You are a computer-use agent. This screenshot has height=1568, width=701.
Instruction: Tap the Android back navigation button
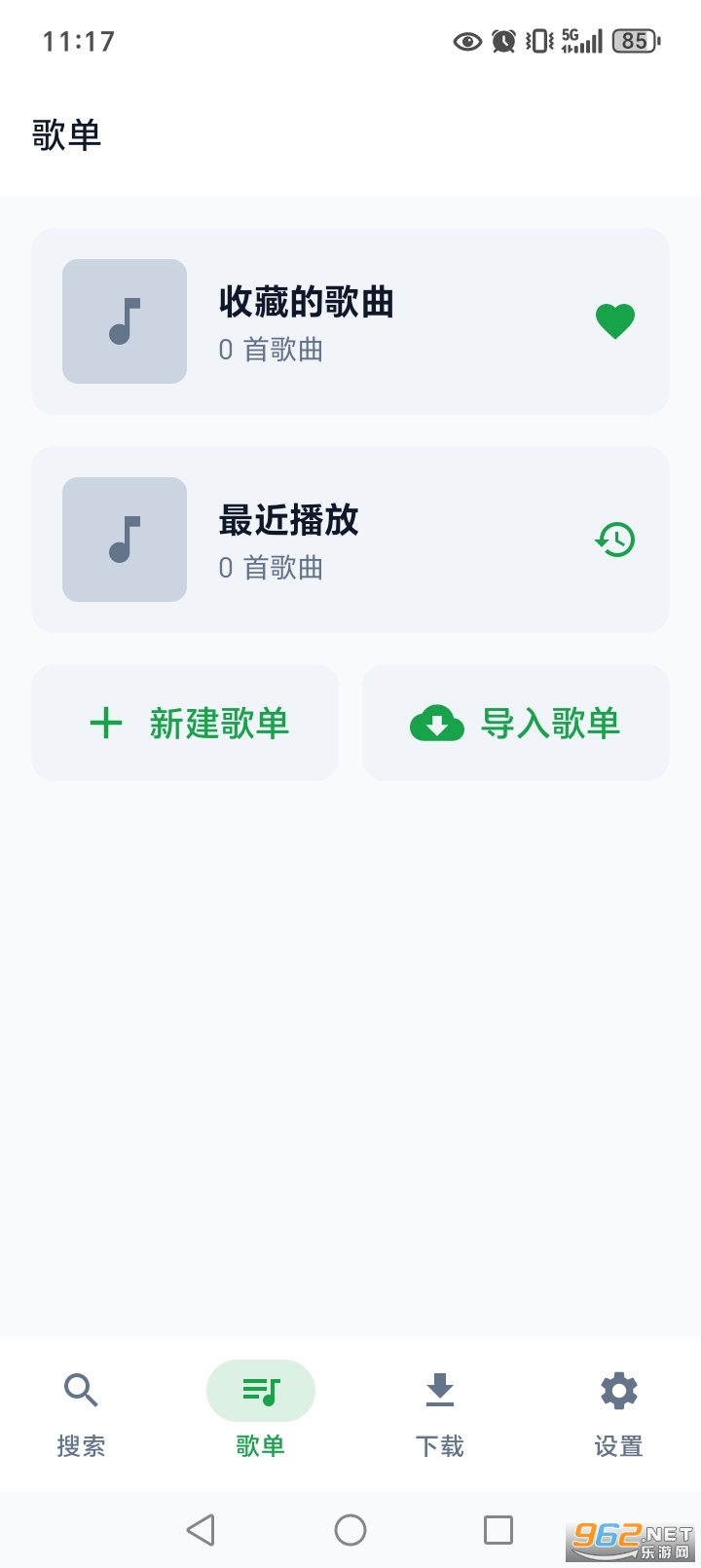(x=201, y=1528)
